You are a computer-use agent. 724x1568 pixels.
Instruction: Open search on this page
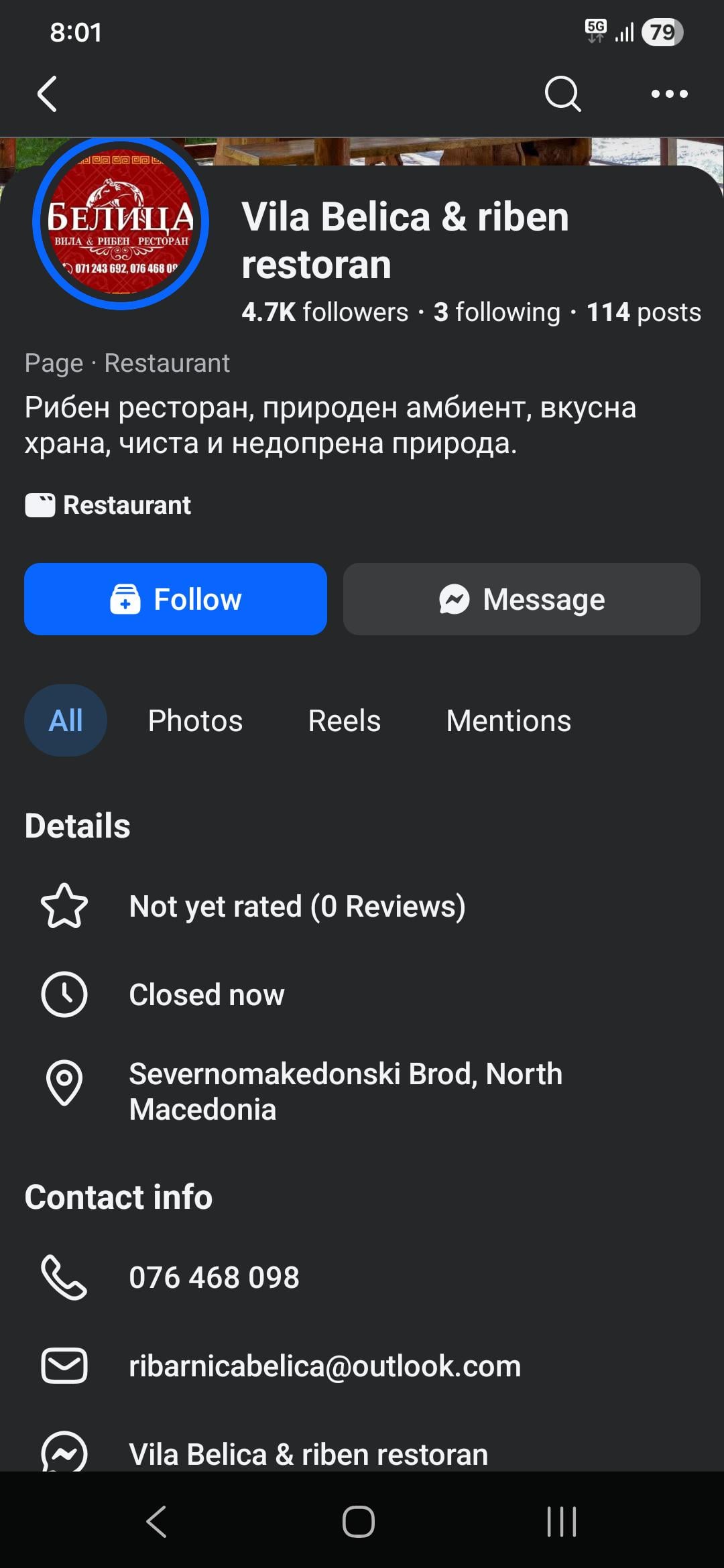[562, 94]
